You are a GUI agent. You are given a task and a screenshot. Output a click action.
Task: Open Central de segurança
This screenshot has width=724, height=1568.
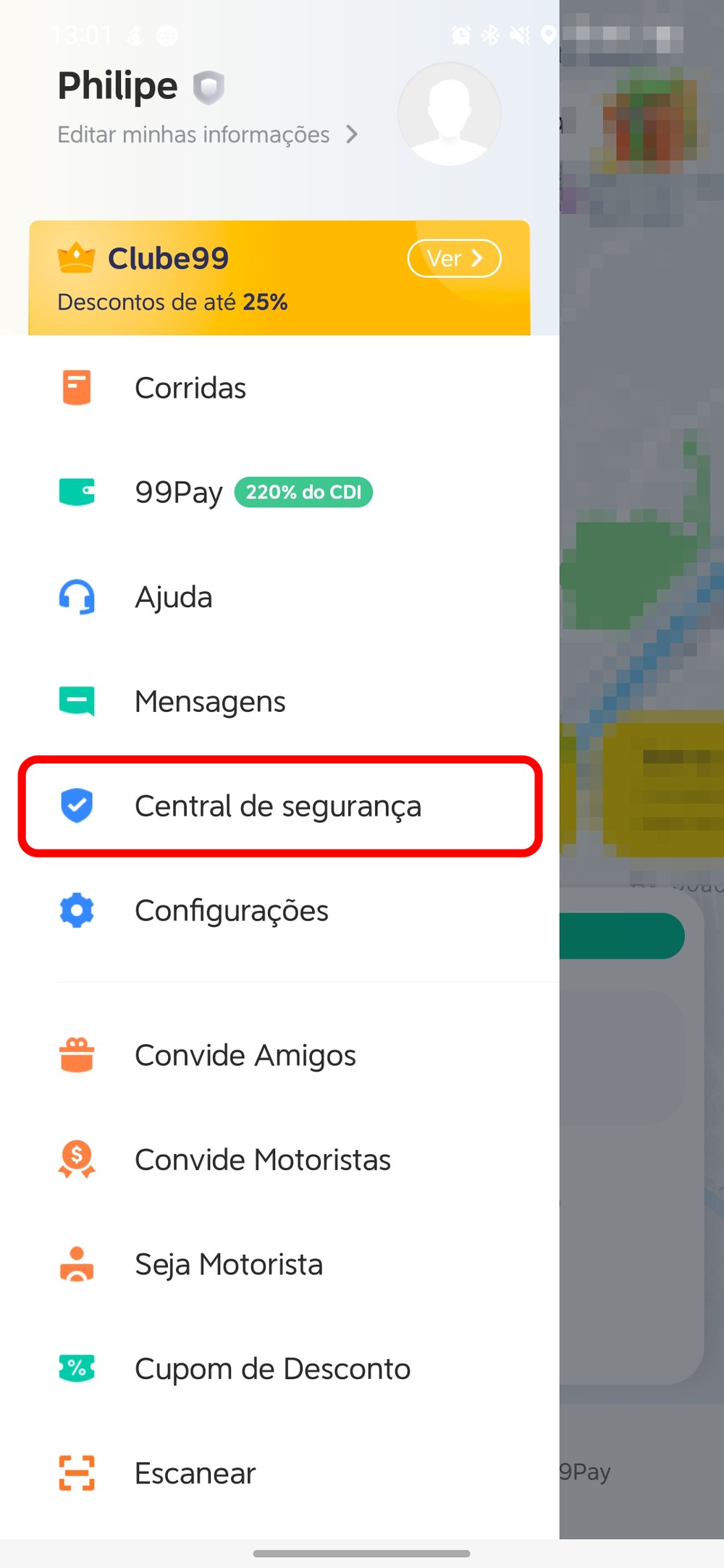pyautogui.click(x=278, y=806)
